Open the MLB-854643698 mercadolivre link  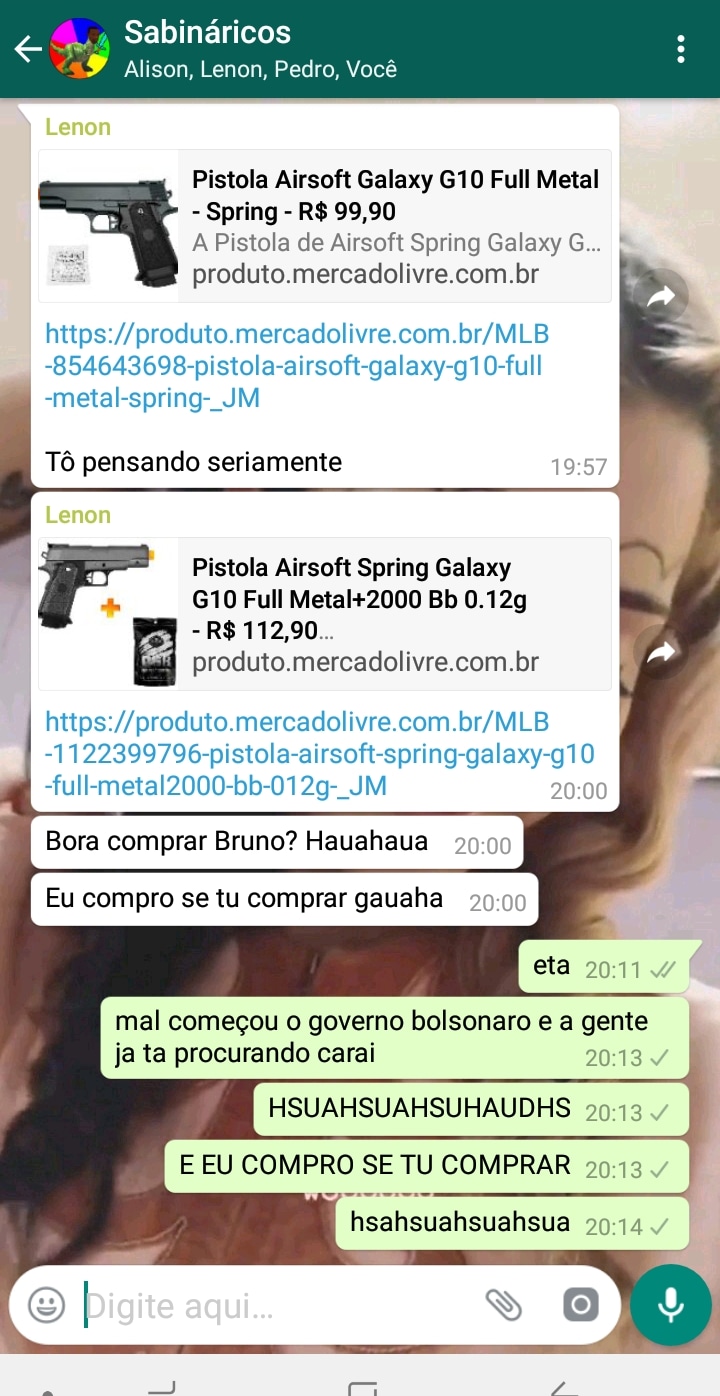click(297, 366)
